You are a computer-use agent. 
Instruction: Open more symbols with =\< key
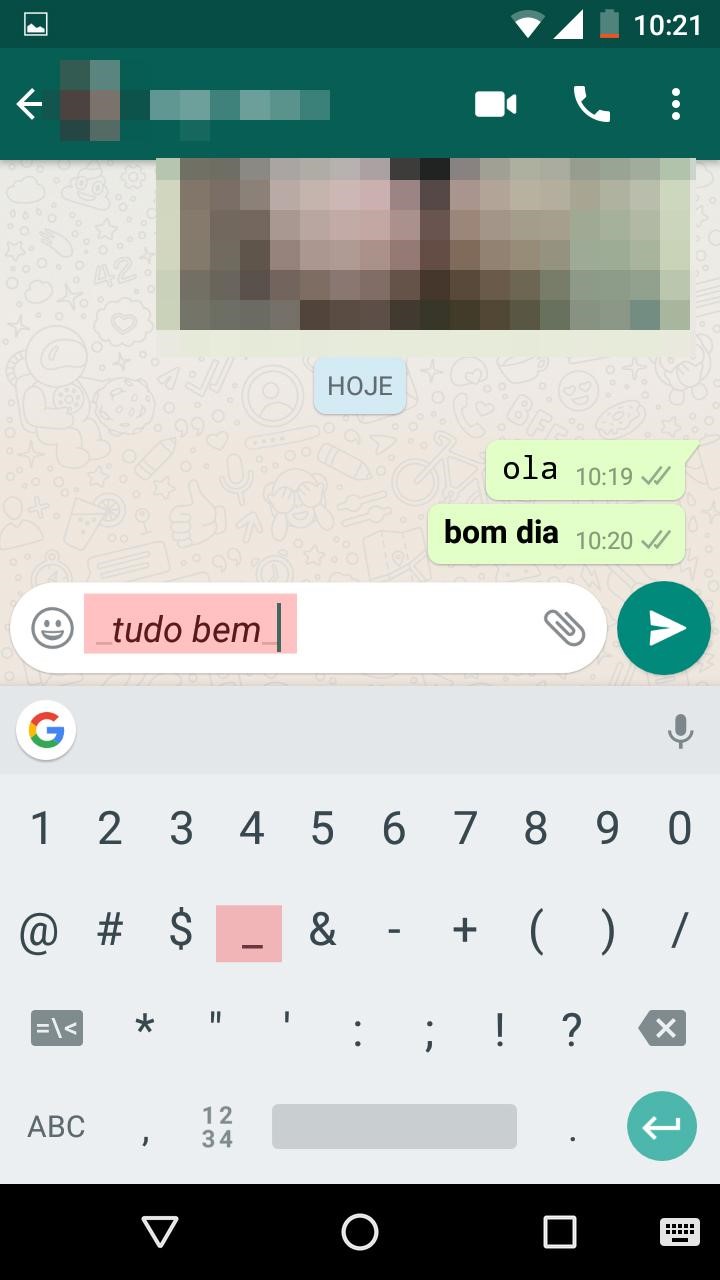pos(57,1028)
